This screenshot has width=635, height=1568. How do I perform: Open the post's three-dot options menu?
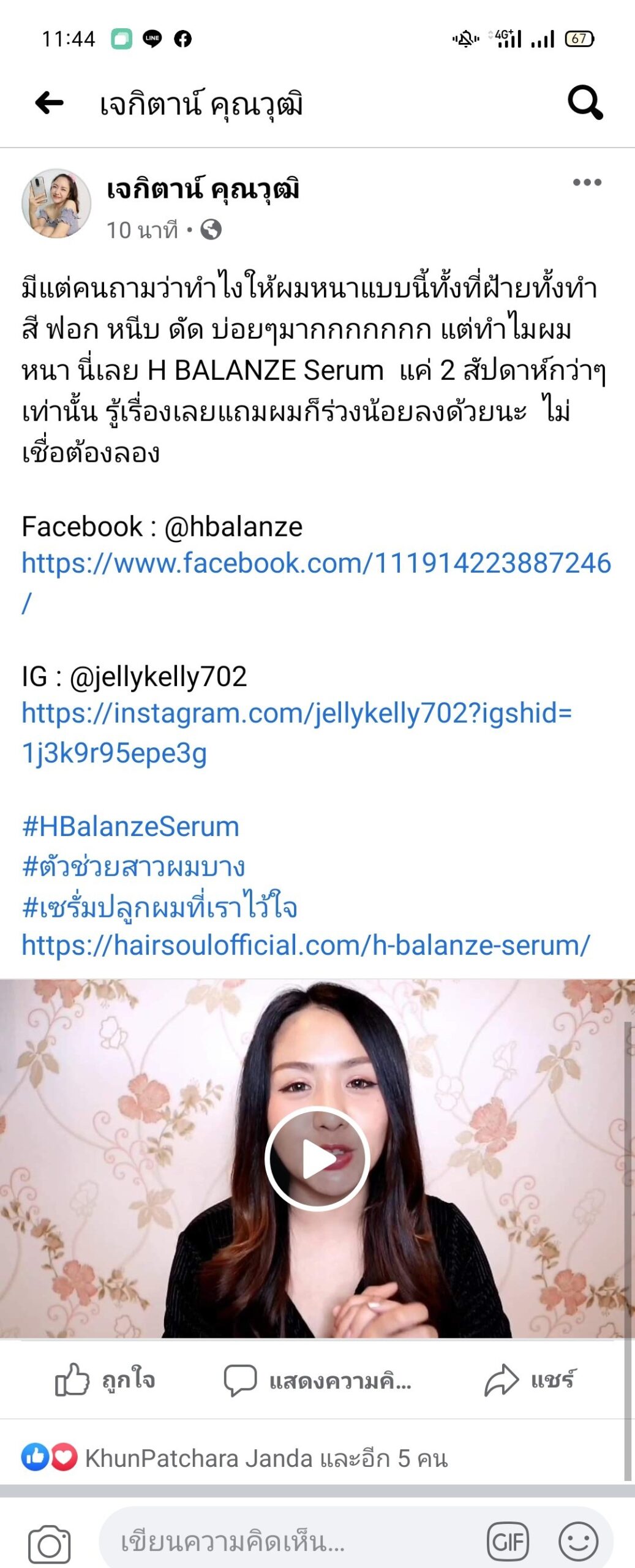[587, 182]
